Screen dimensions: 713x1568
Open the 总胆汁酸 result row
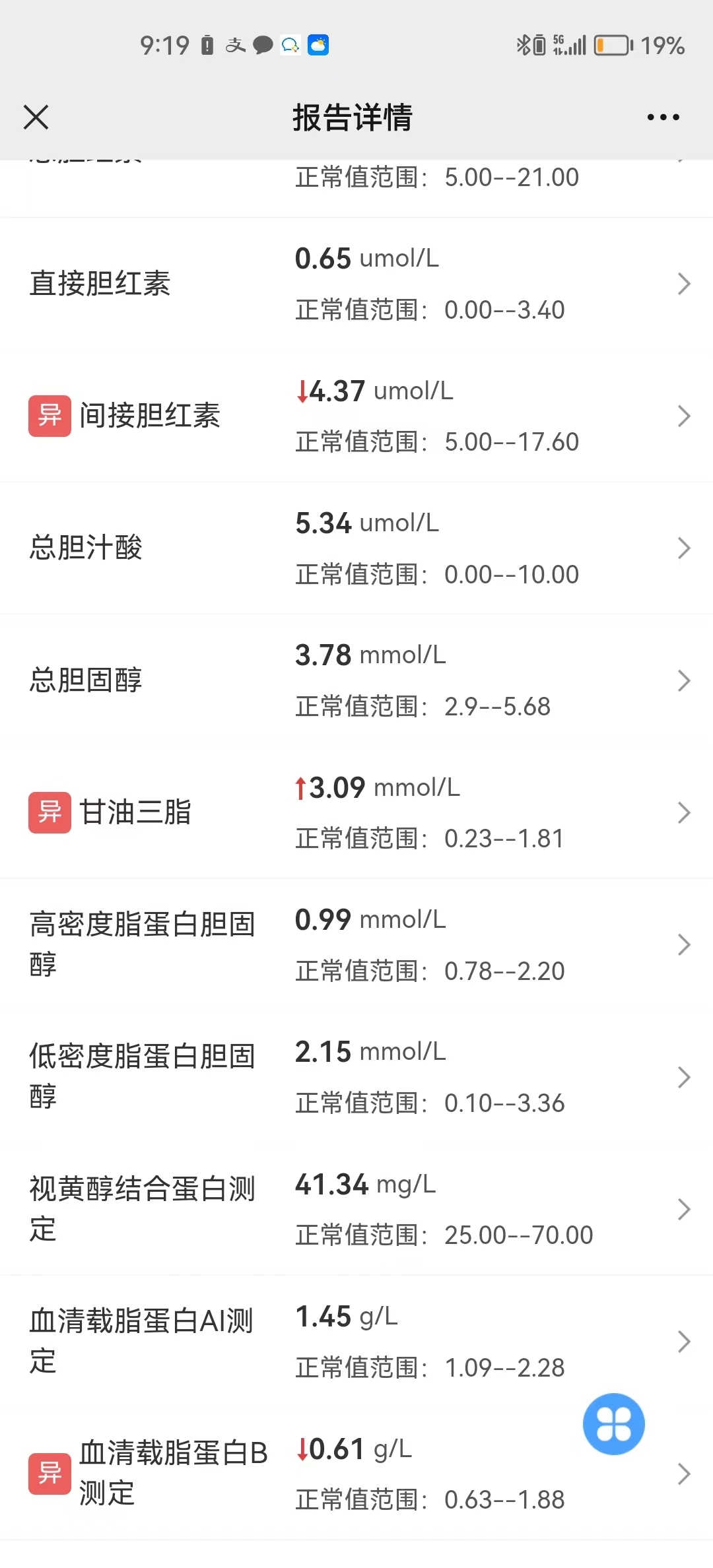356,548
